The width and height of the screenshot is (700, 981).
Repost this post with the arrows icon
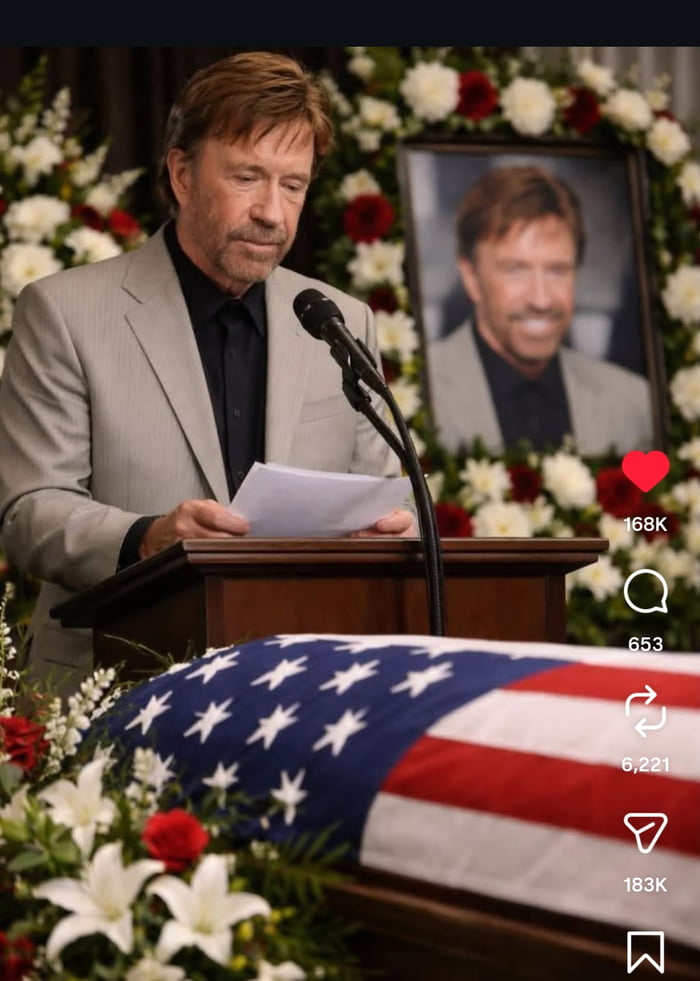click(x=645, y=711)
